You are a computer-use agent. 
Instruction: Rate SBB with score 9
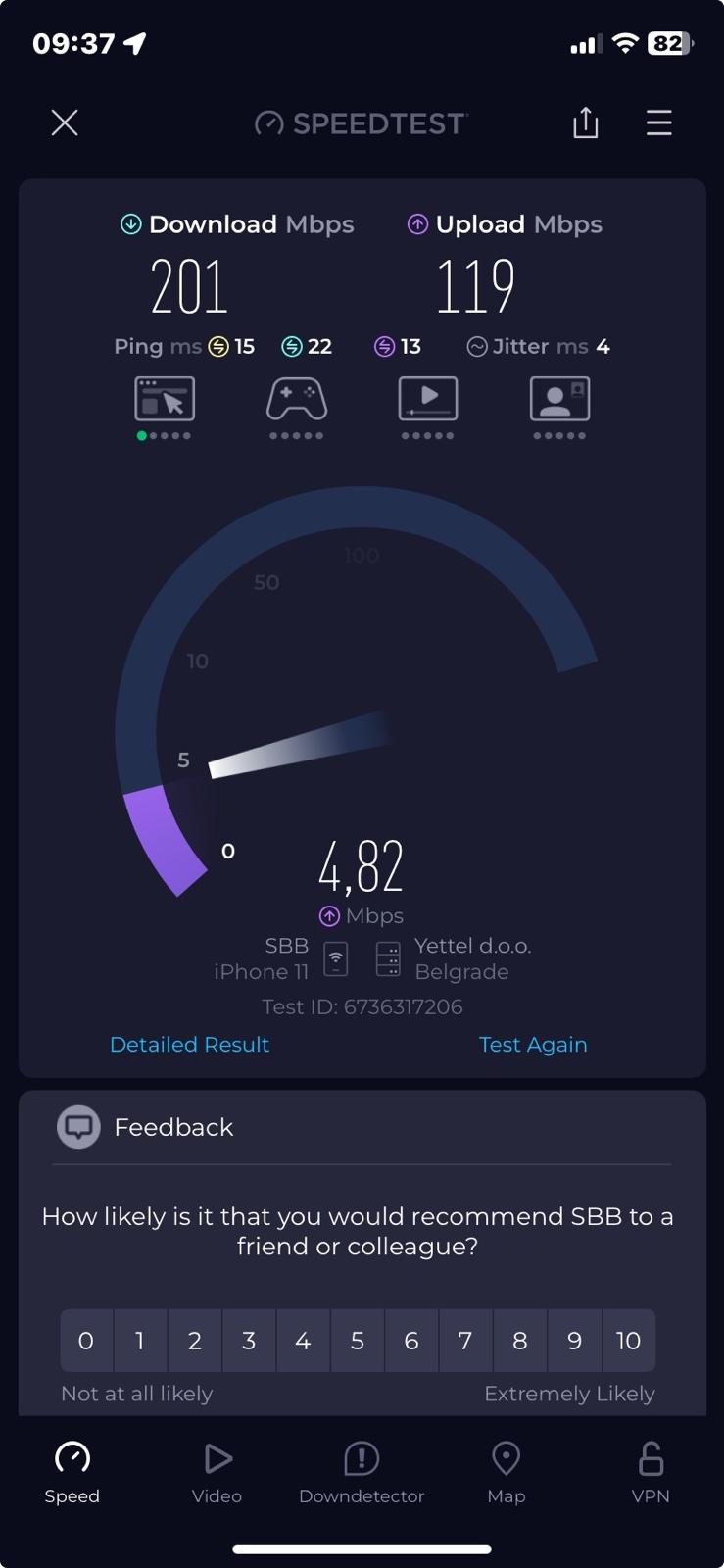coord(574,1341)
